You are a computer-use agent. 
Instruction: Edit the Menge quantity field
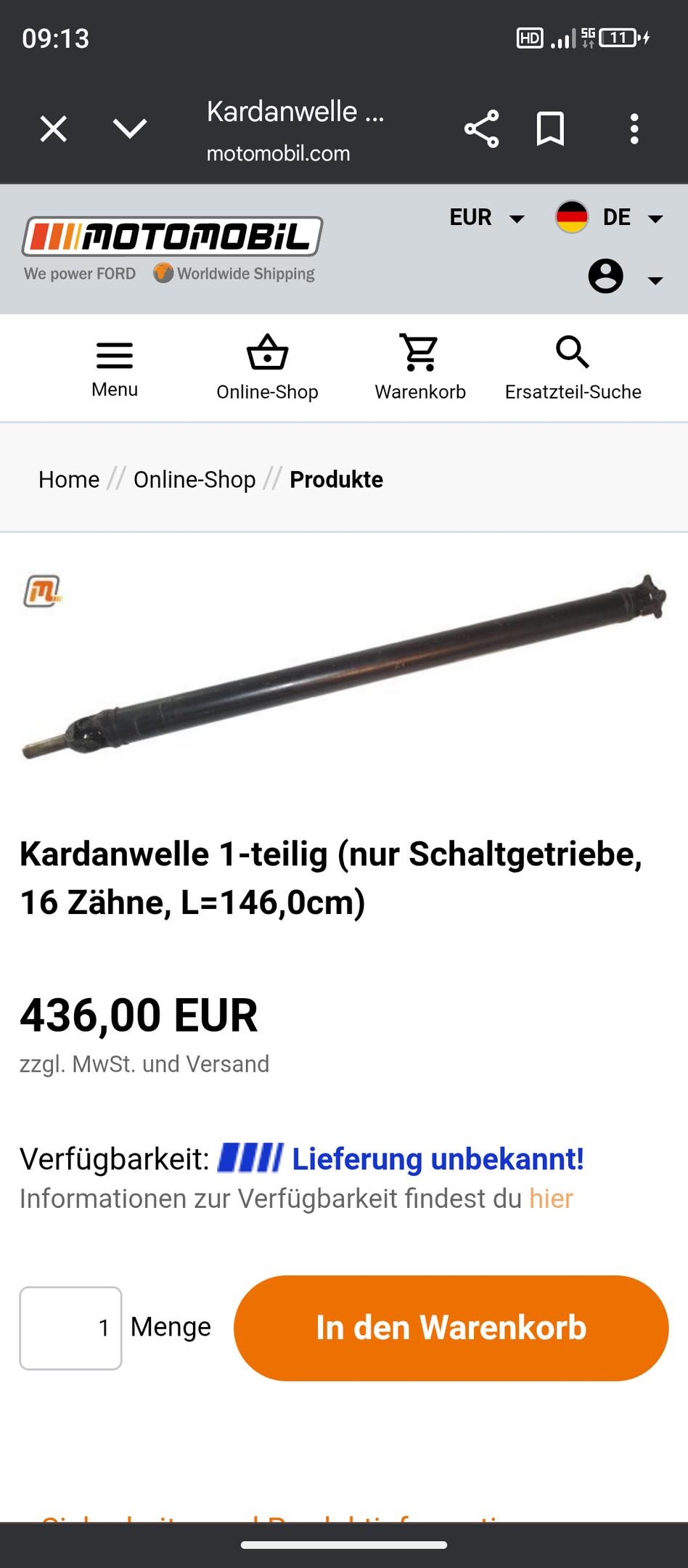point(70,1328)
